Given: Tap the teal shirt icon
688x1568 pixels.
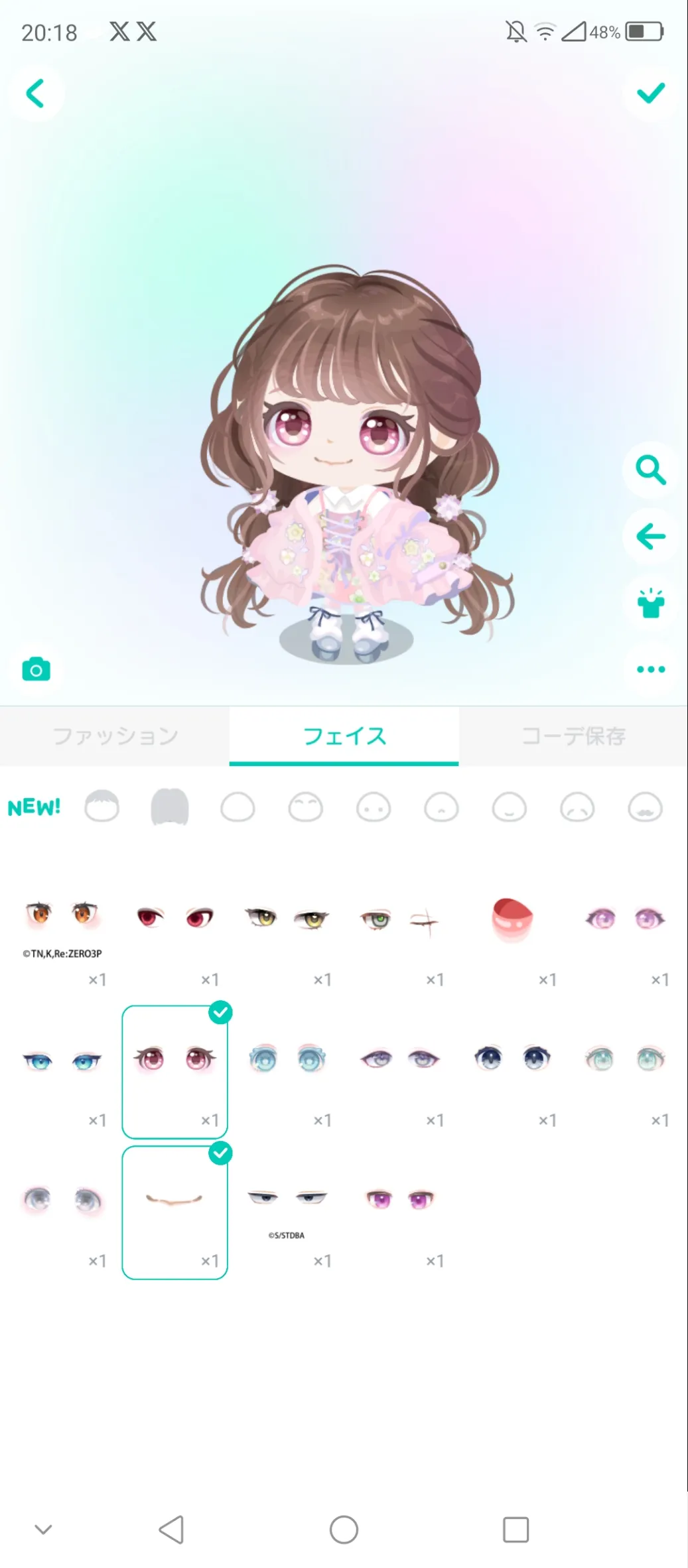Looking at the screenshot, I should coord(650,602).
